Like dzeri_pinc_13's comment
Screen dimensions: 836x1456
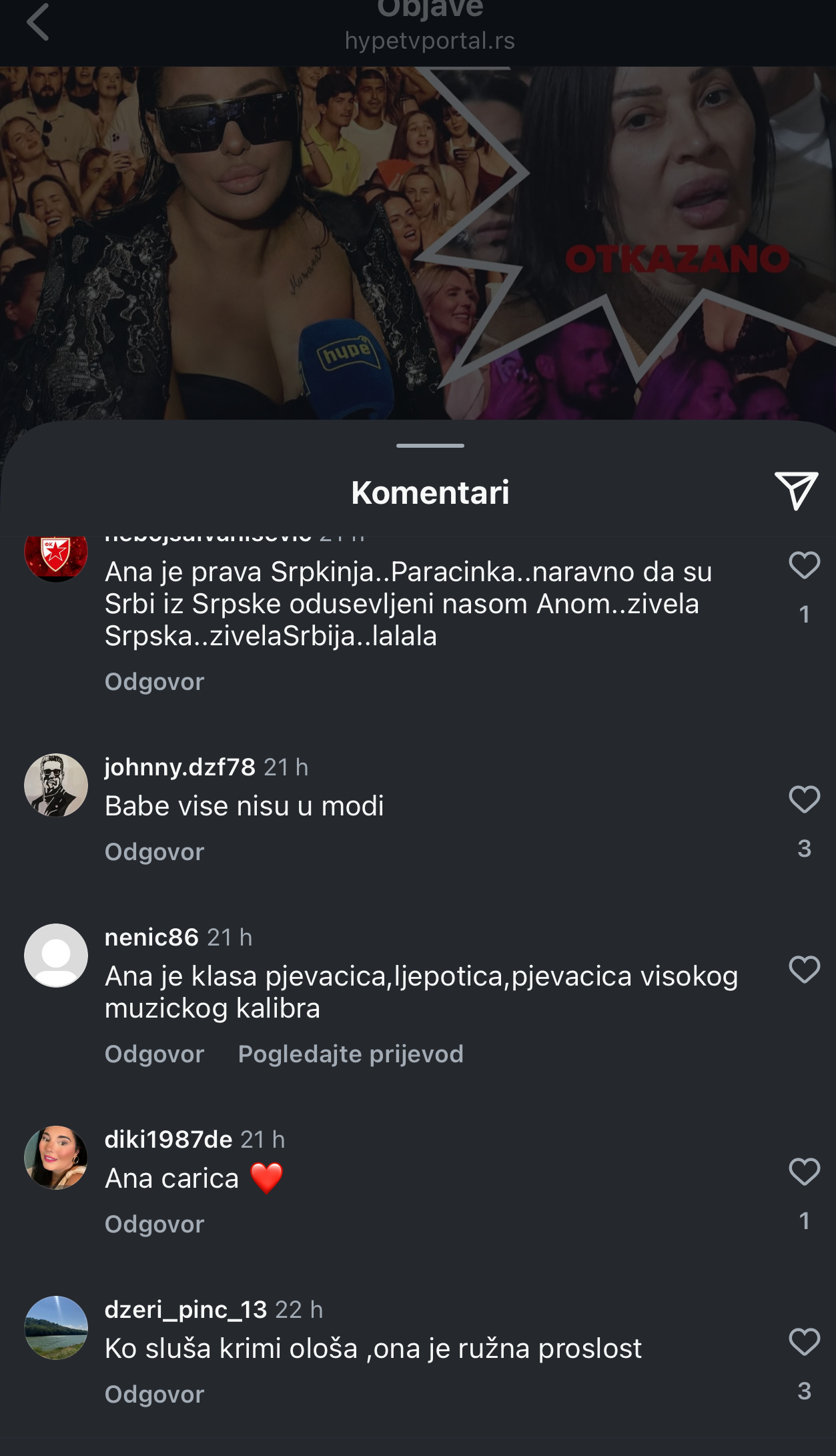[804, 1342]
